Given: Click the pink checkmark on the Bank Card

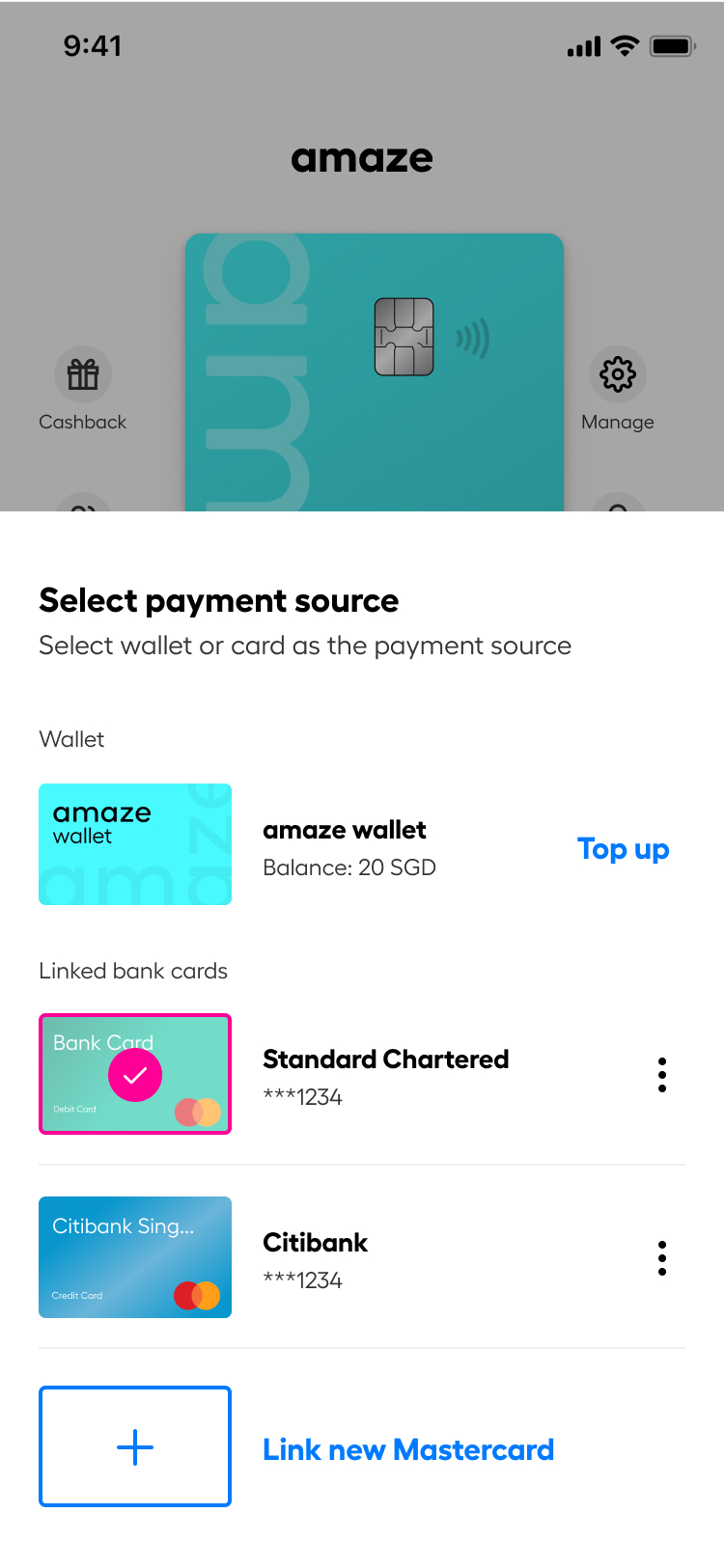Looking at the screenshot, I should pos(135,1074).
